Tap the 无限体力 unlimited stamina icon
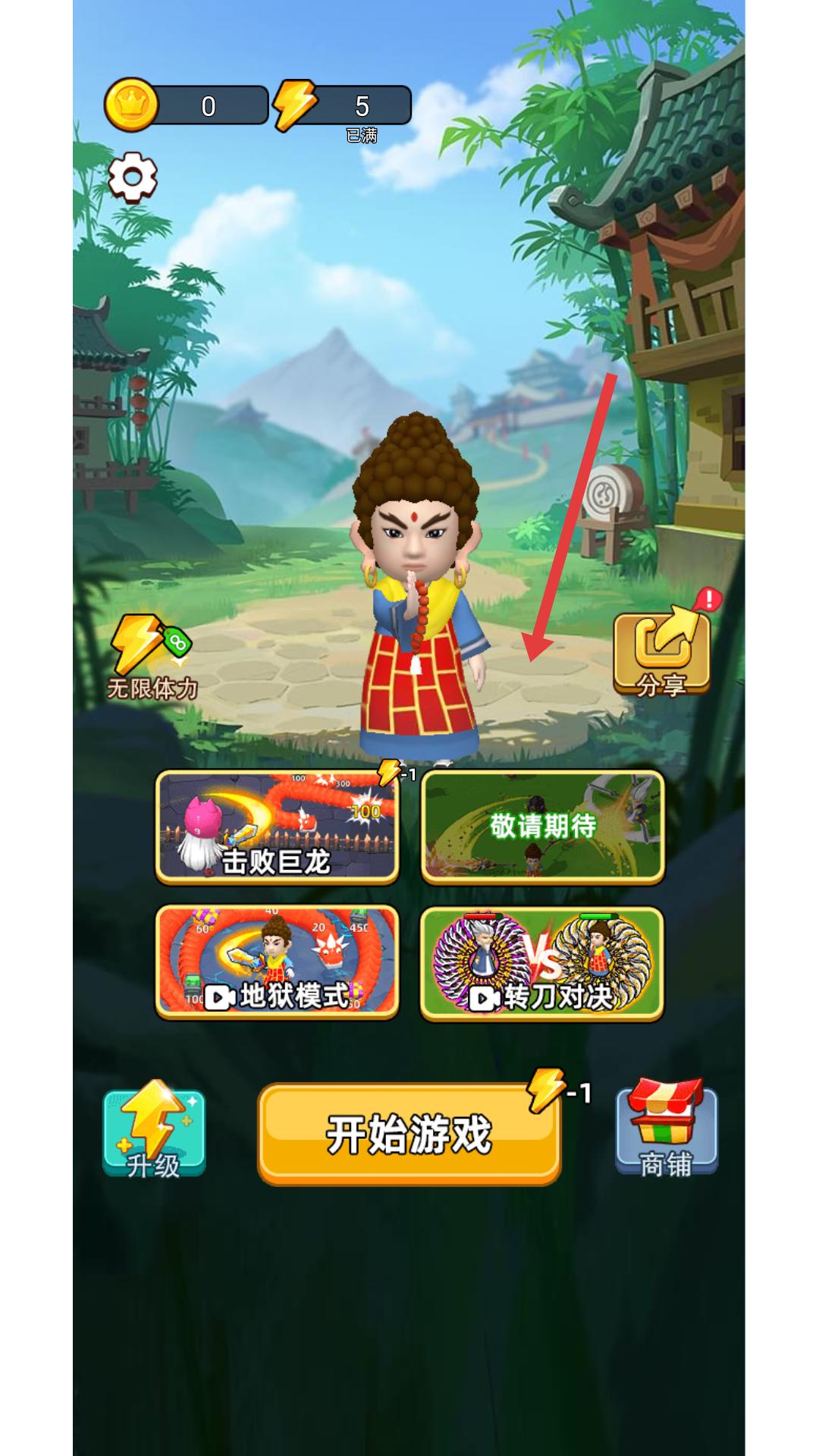819x1456 pixels. coord(152,657)
